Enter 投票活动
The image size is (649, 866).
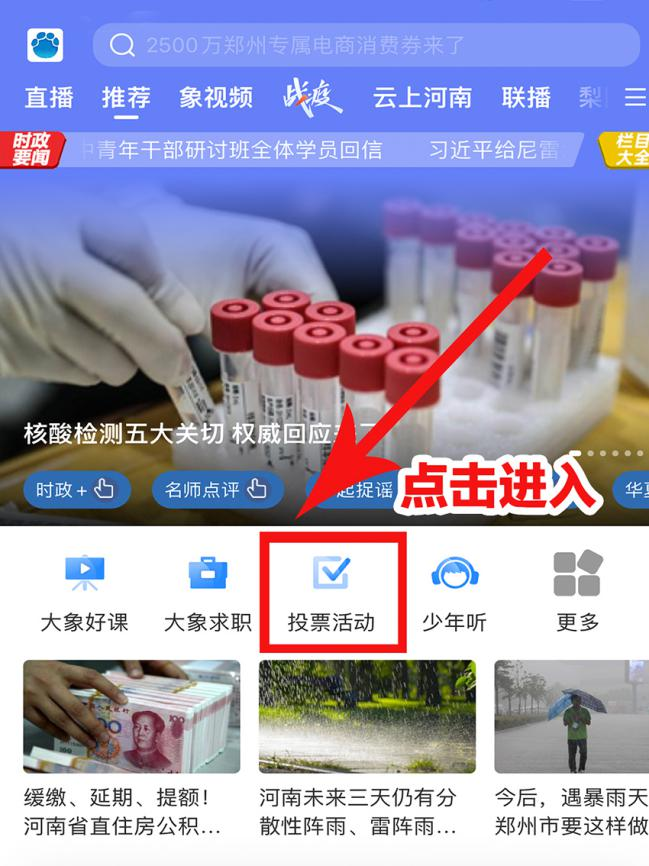pos(331,592)
